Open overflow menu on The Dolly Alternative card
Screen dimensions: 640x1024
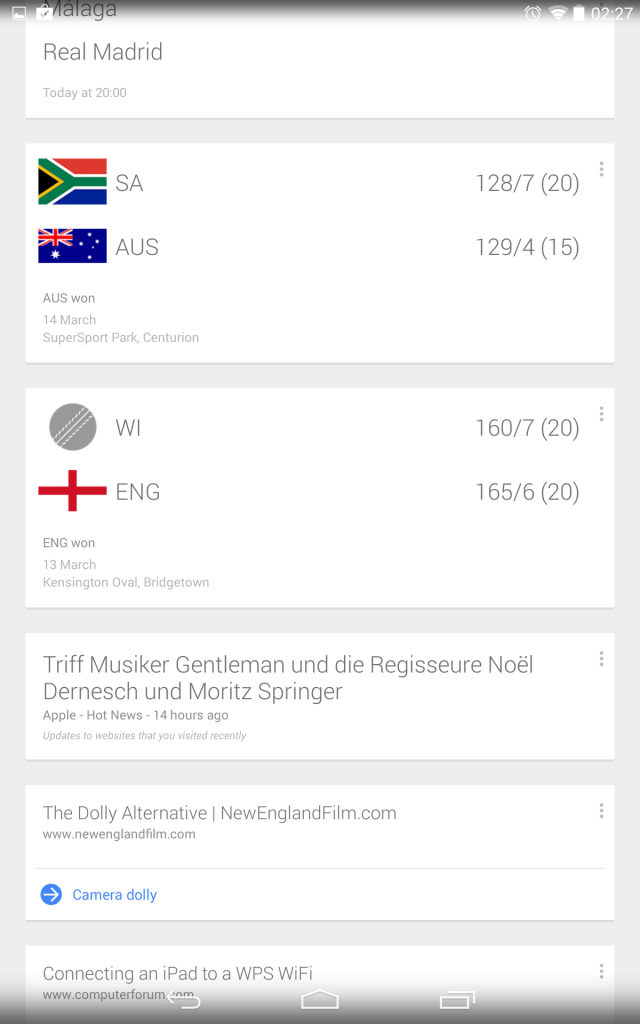click(601, 810)
